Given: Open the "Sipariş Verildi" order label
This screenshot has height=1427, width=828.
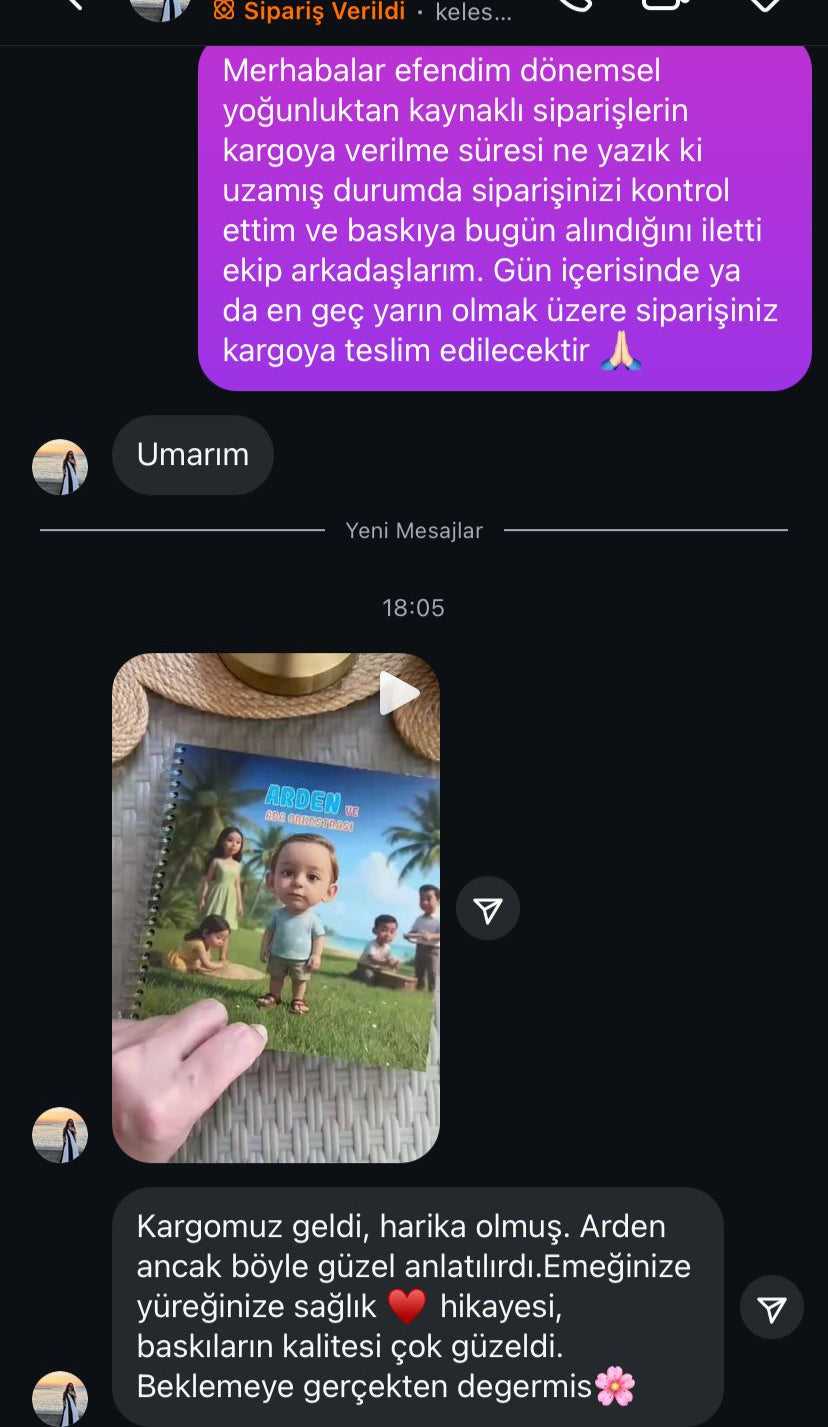Looking at the screenshot, I should click(x=312, y=12).
